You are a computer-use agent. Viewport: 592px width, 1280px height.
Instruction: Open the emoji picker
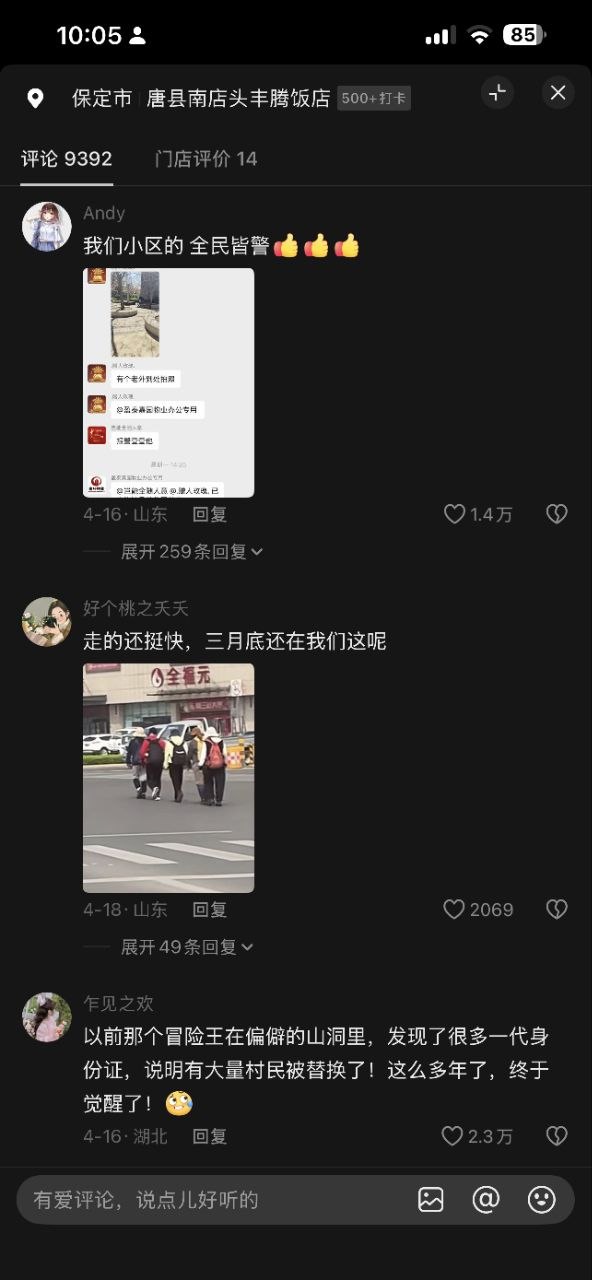pyautogui.click(x=541, y=1200)
